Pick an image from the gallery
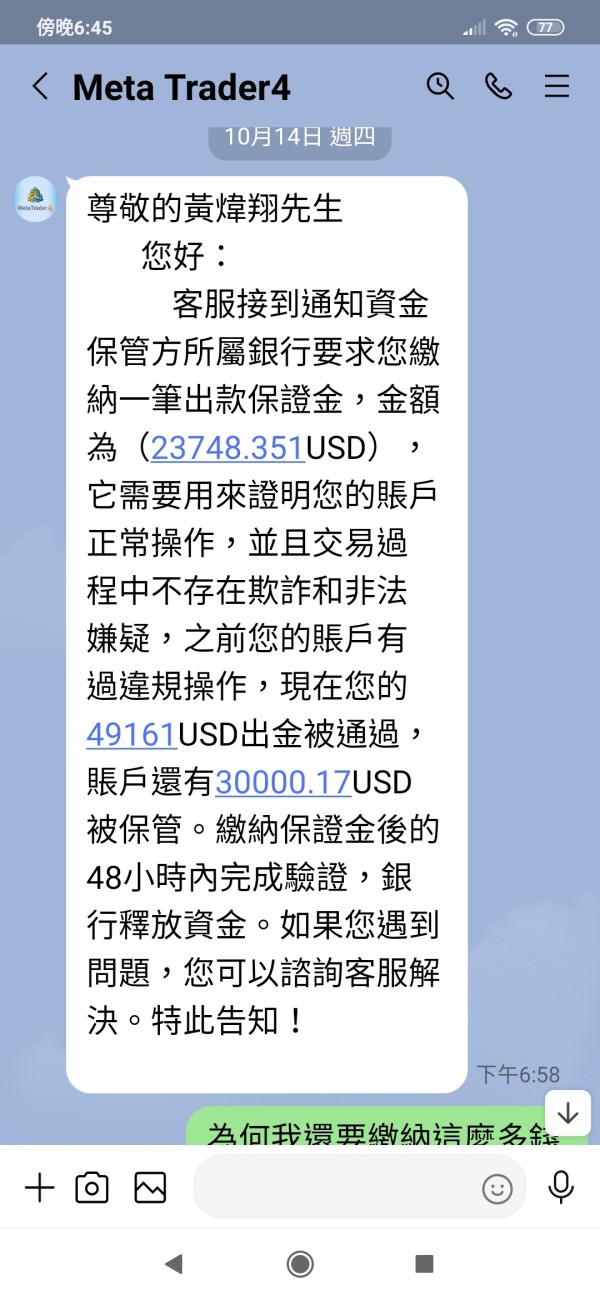Image resolution: width=600 pixels, height=1300 pixels. pyautogui.click(x=150, y=1188)
